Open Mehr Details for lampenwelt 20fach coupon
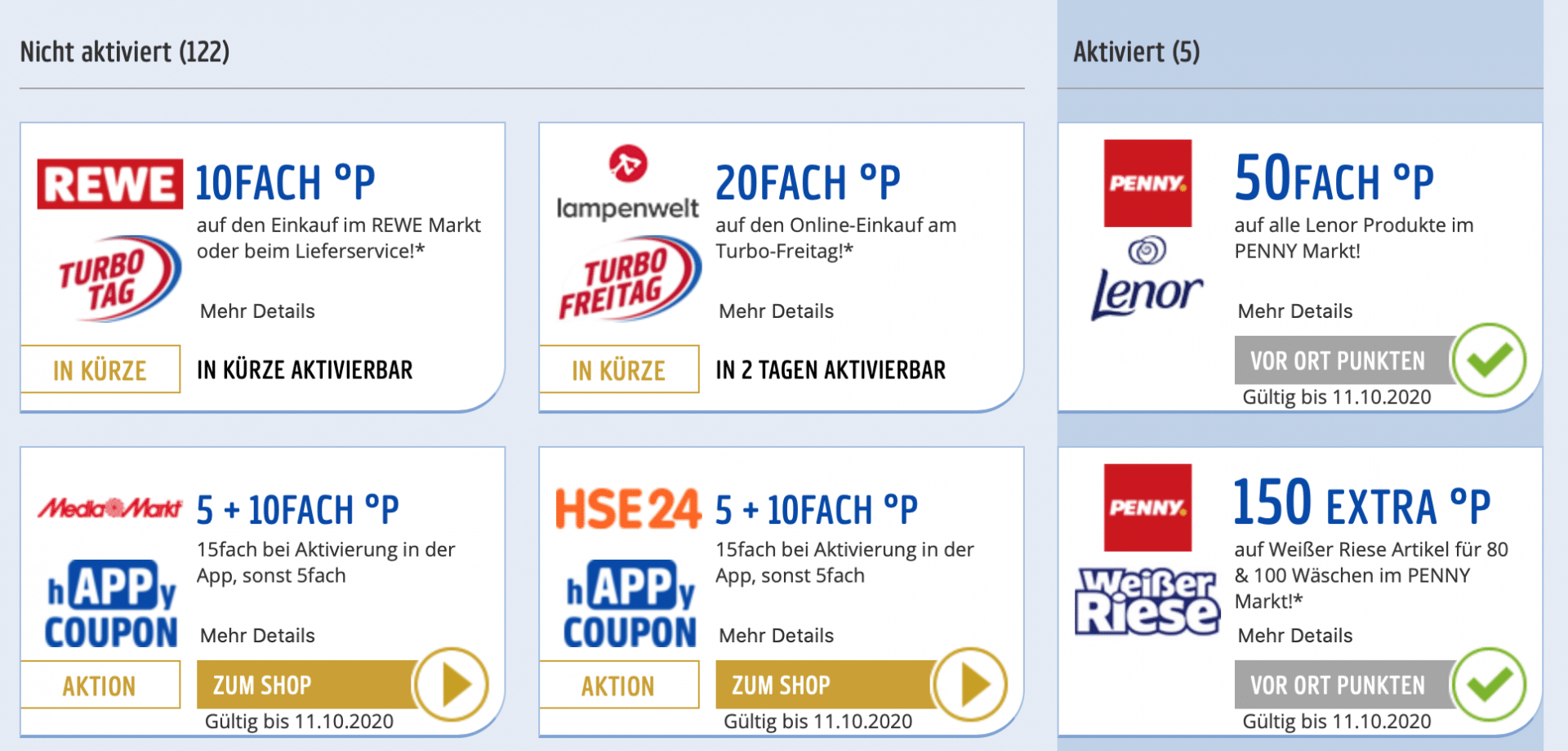The image size is (1568, 751). coord(776,311)
